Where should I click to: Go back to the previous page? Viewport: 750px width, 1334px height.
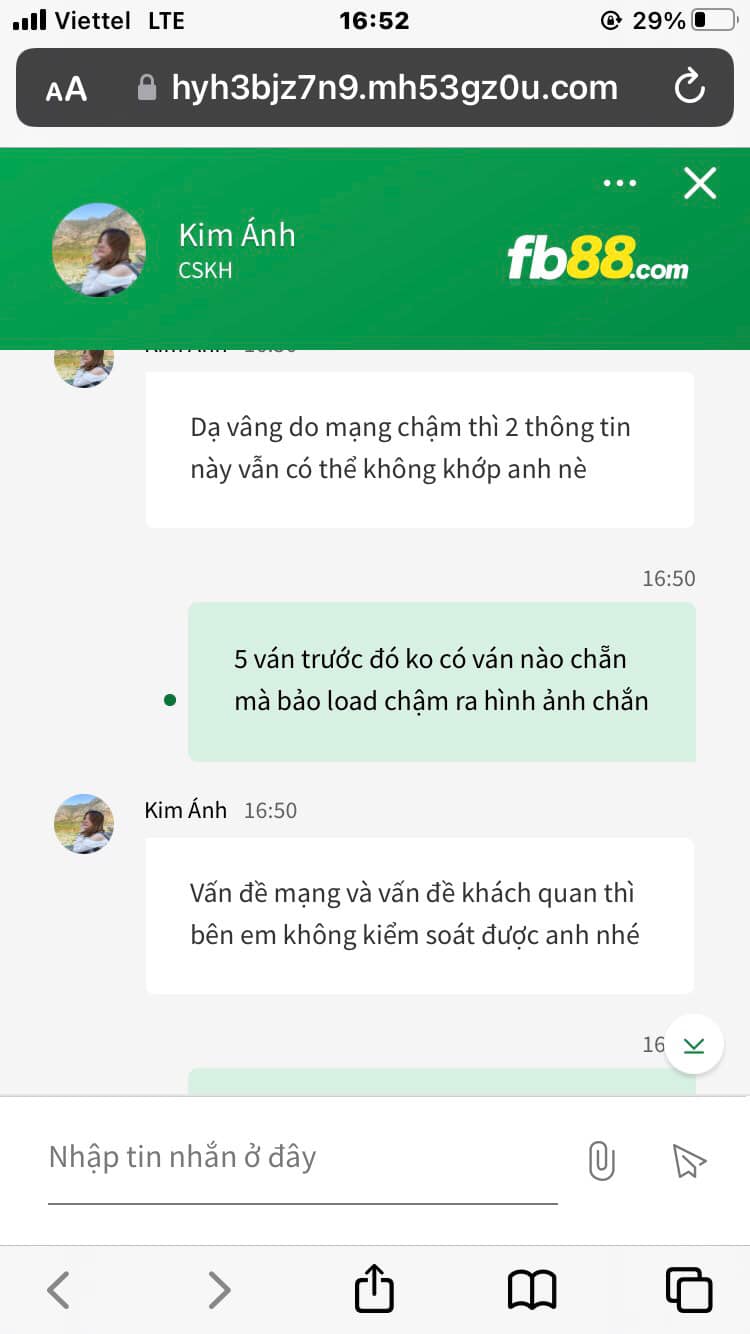tap(59, 1289)
